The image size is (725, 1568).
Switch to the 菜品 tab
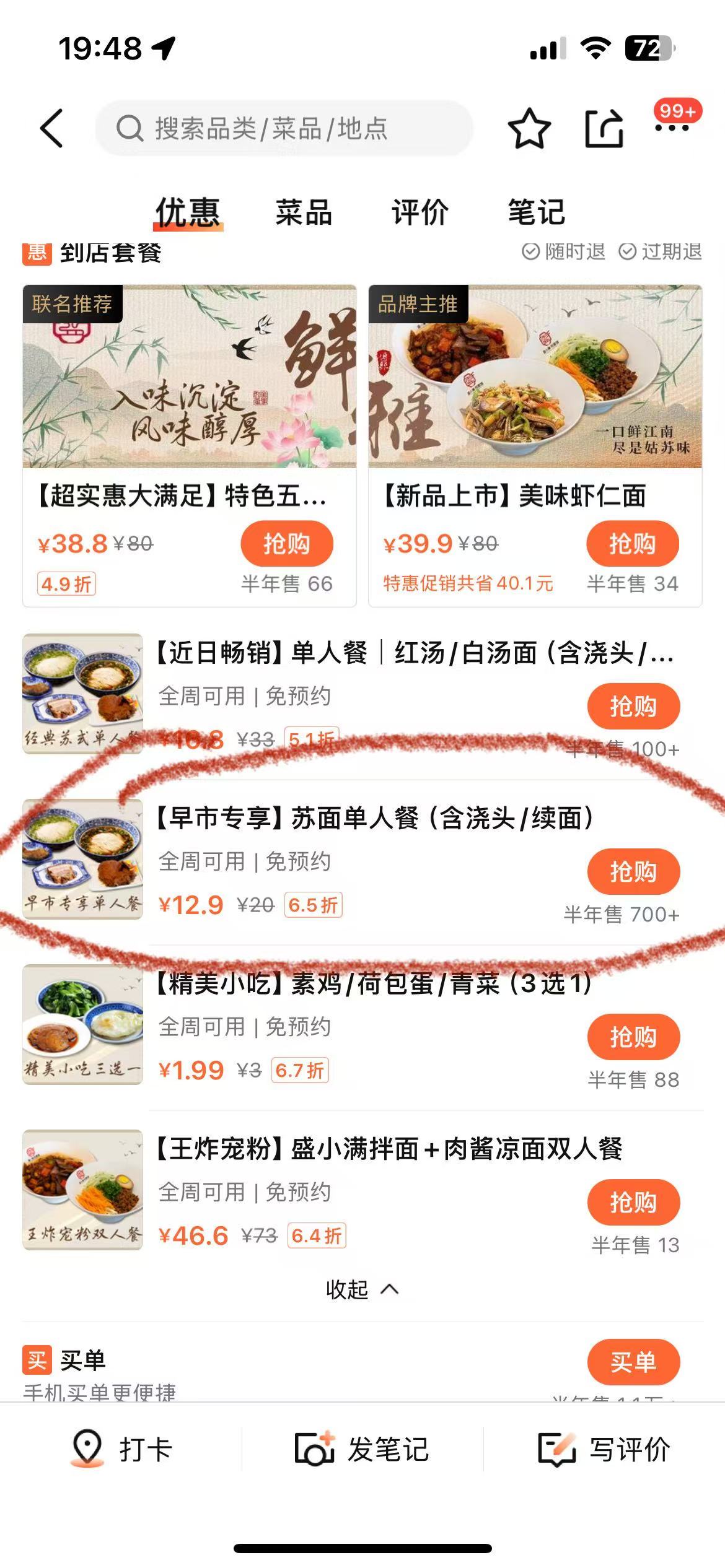[304, 212]
